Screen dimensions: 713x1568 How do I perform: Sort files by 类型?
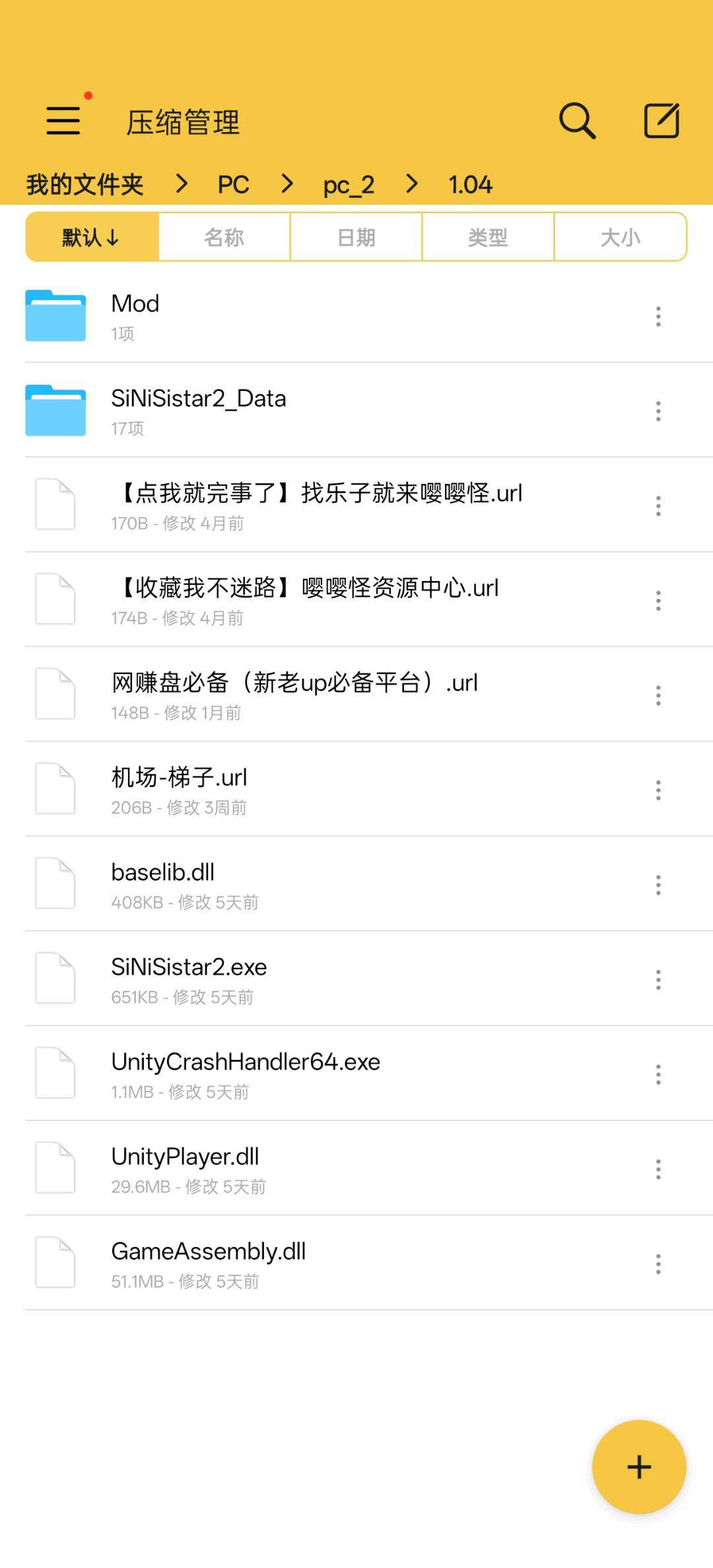pos(488,237)
